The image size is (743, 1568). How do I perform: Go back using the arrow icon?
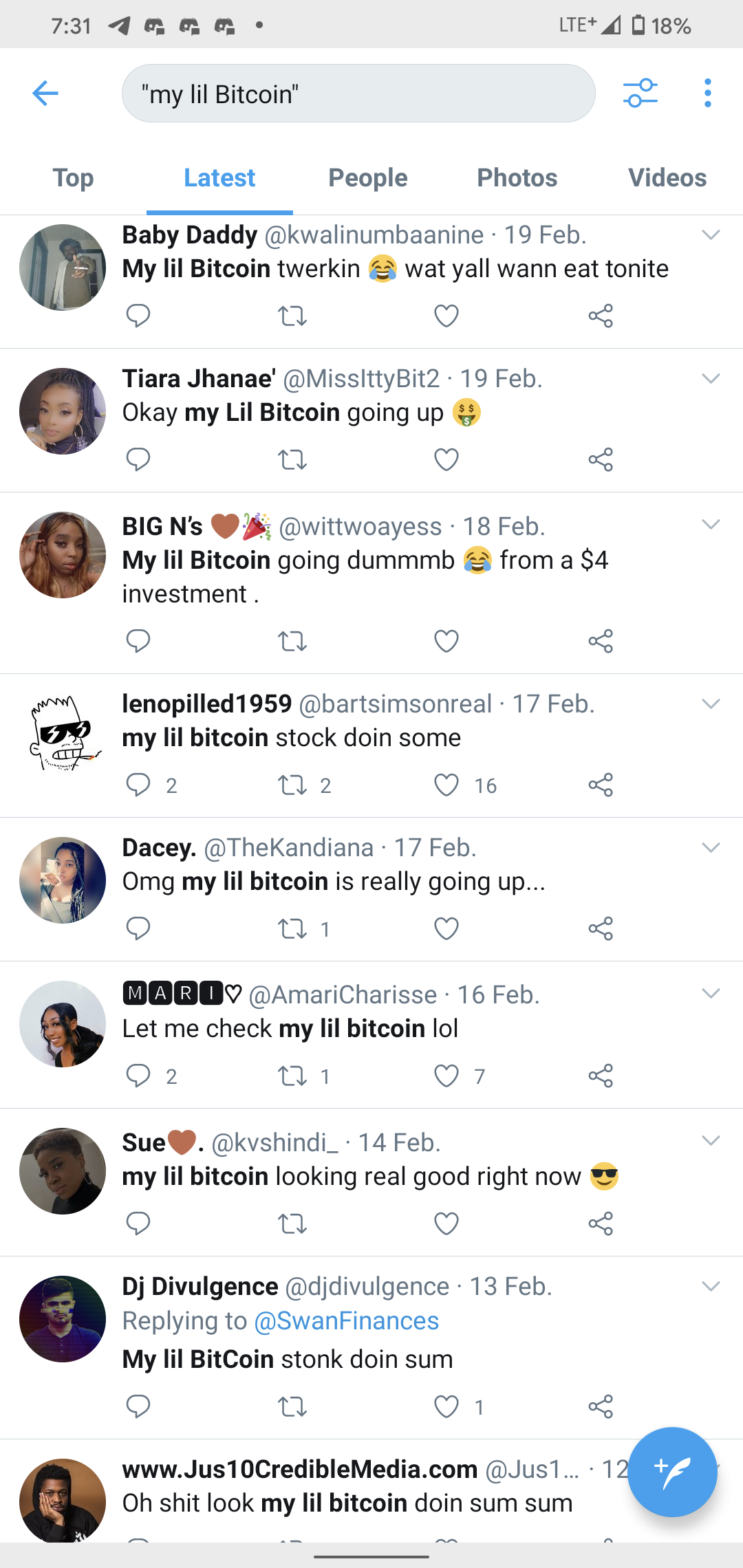pyautogui.click(x=45, y=93)
